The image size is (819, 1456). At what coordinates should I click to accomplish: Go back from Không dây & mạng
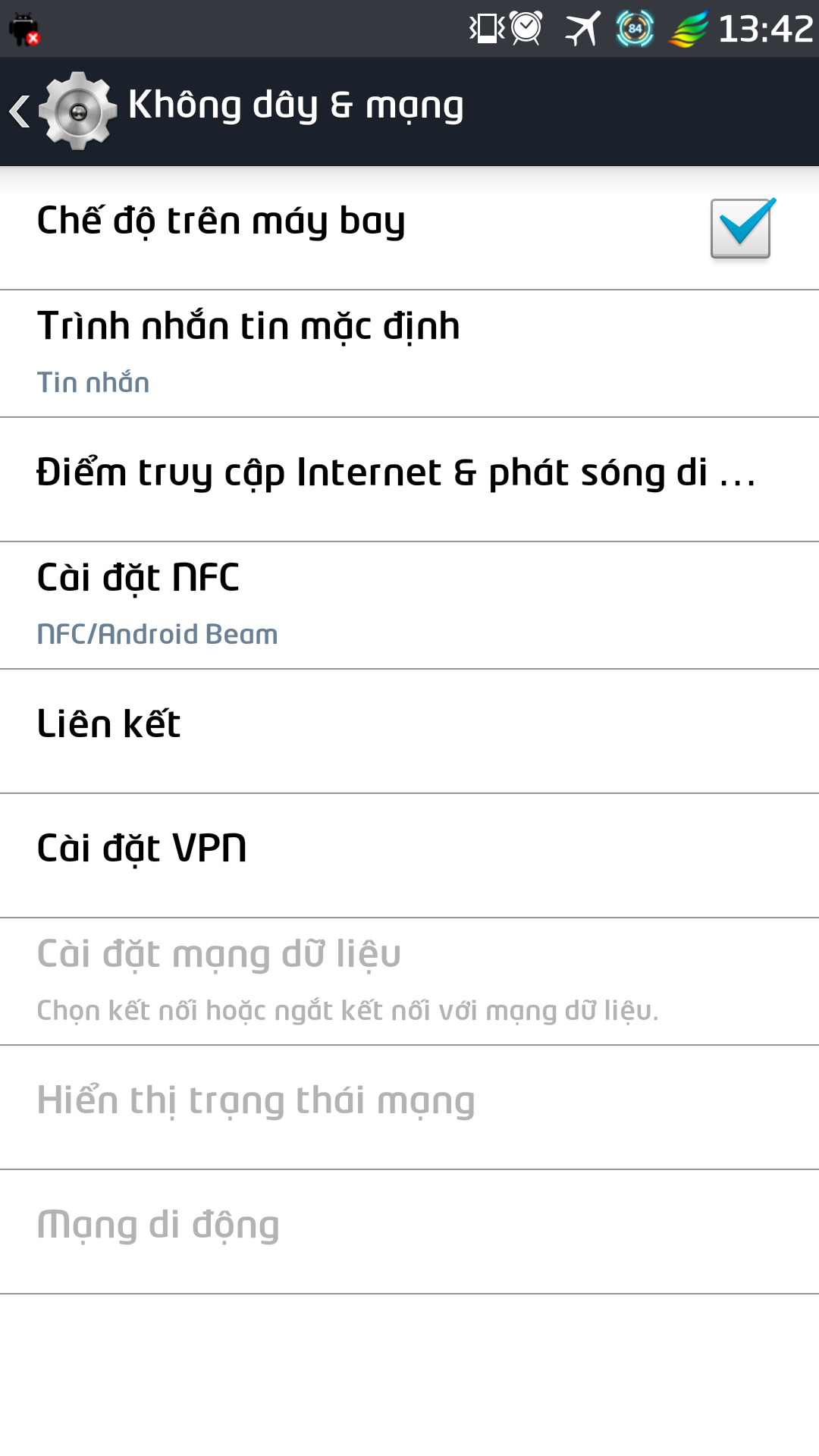point(62,111)
